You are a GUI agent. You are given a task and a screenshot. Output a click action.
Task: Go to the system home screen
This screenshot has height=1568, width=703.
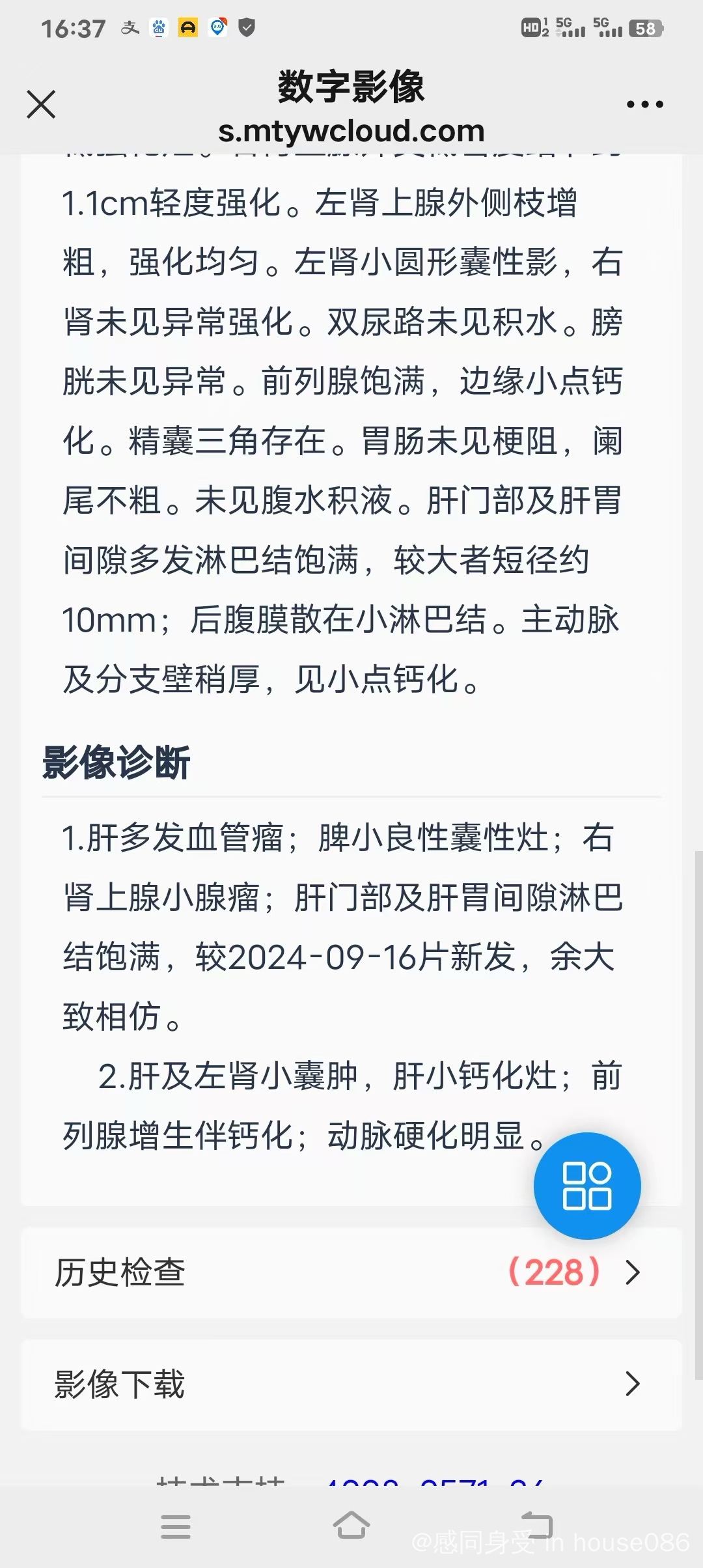351,1526
